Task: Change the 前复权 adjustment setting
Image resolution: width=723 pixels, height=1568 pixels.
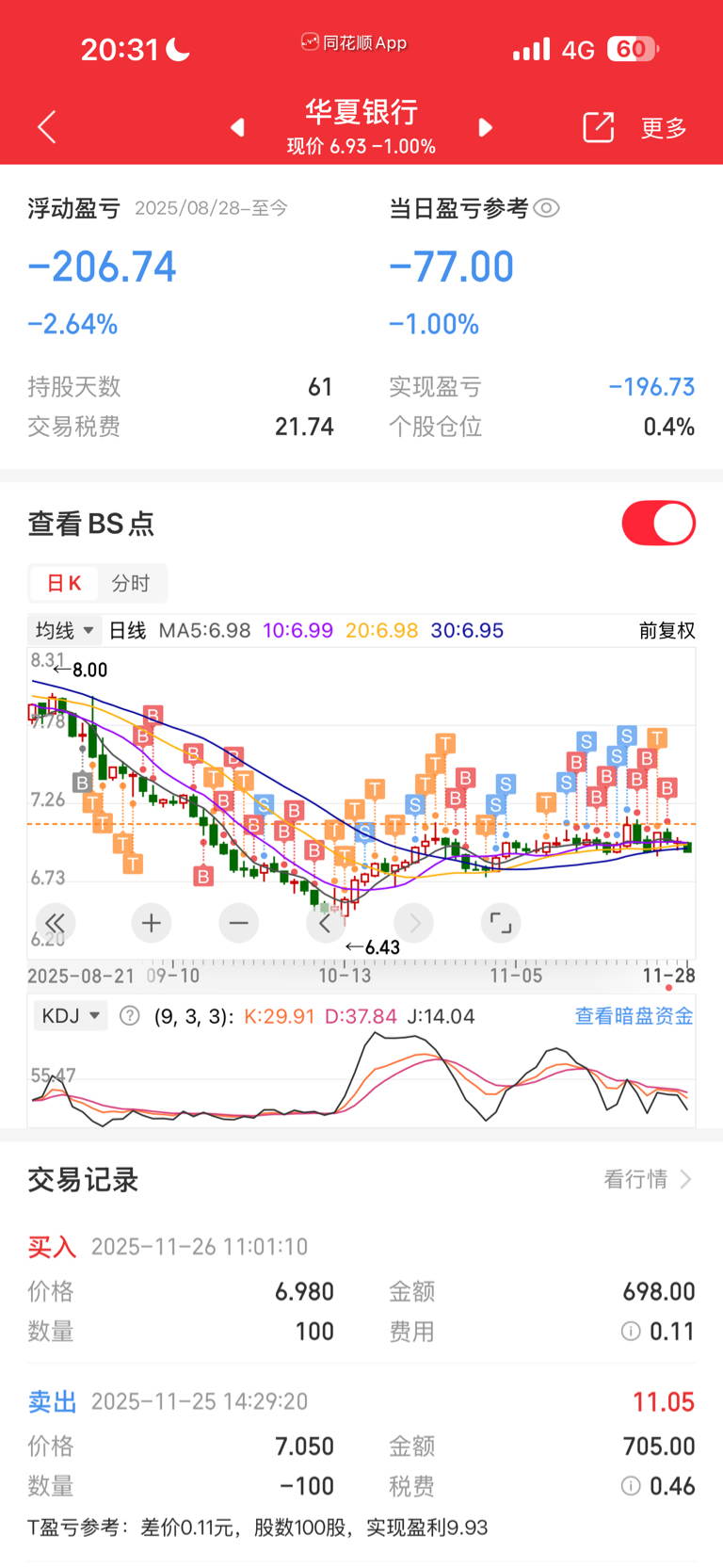Action: pyautogui.click(x=667, y=630)
